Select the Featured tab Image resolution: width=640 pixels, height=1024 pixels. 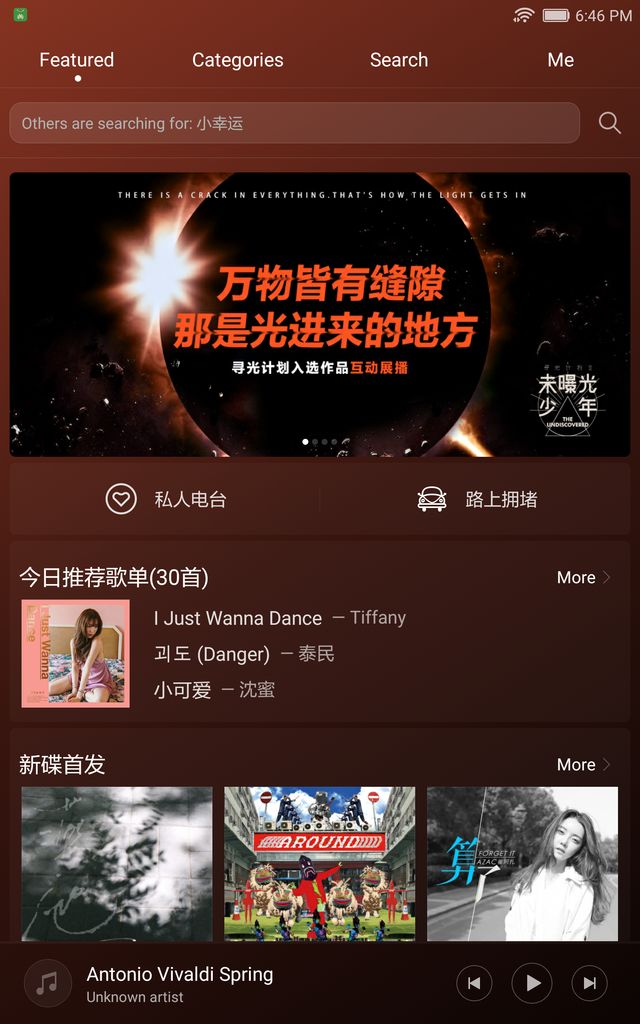pyautogui.click(x=77, y=60)
